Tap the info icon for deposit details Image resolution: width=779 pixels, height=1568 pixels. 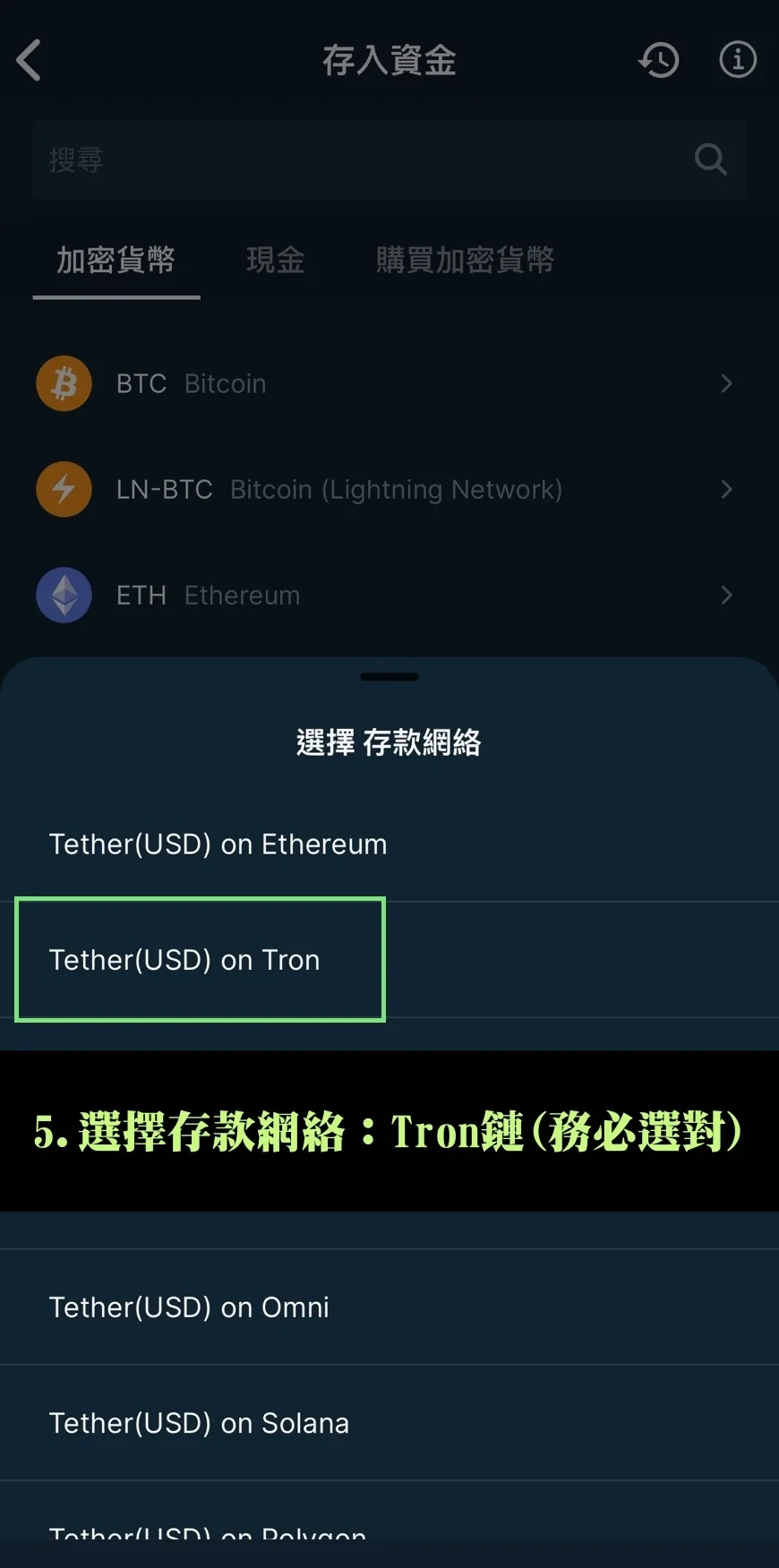point(737,60)
